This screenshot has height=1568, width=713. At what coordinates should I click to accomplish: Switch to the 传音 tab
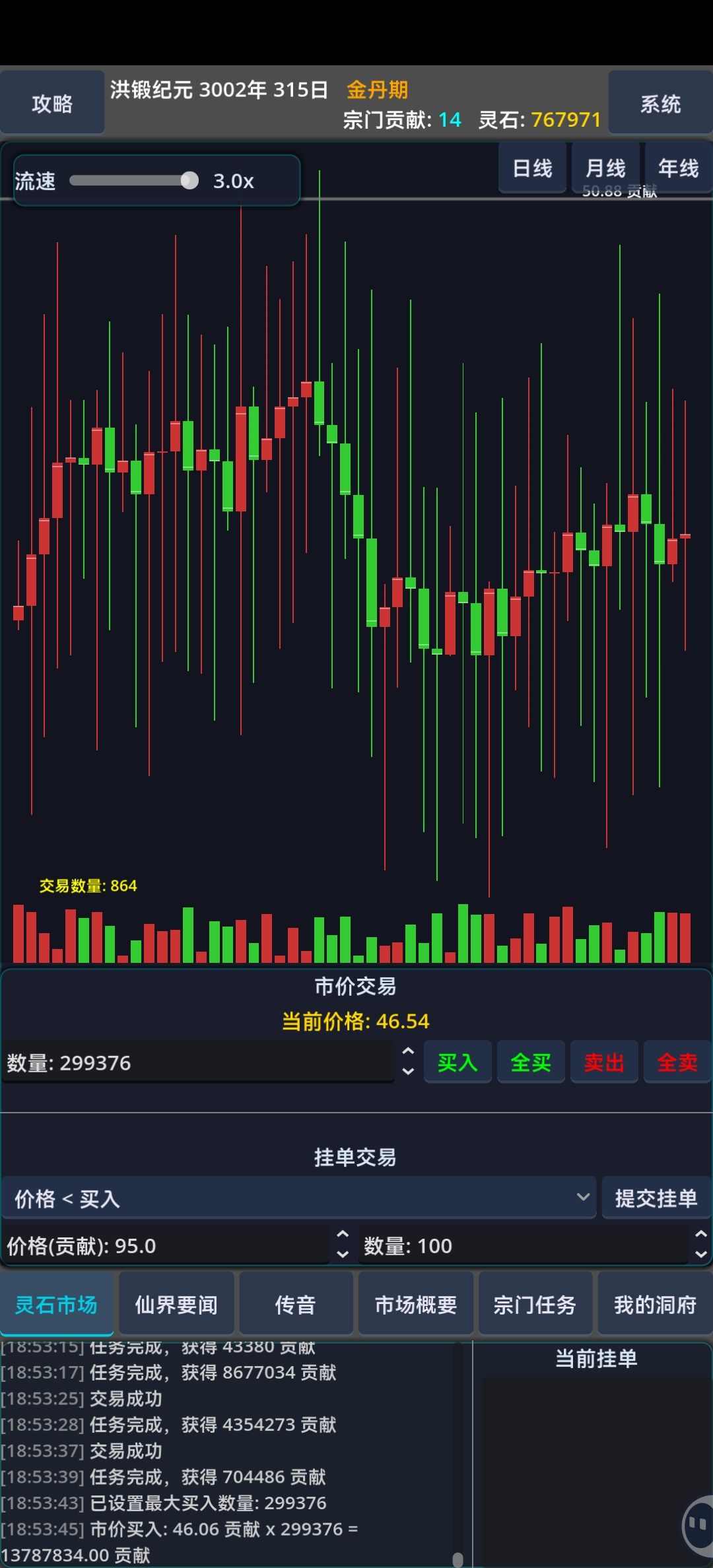pos(296,1304)
